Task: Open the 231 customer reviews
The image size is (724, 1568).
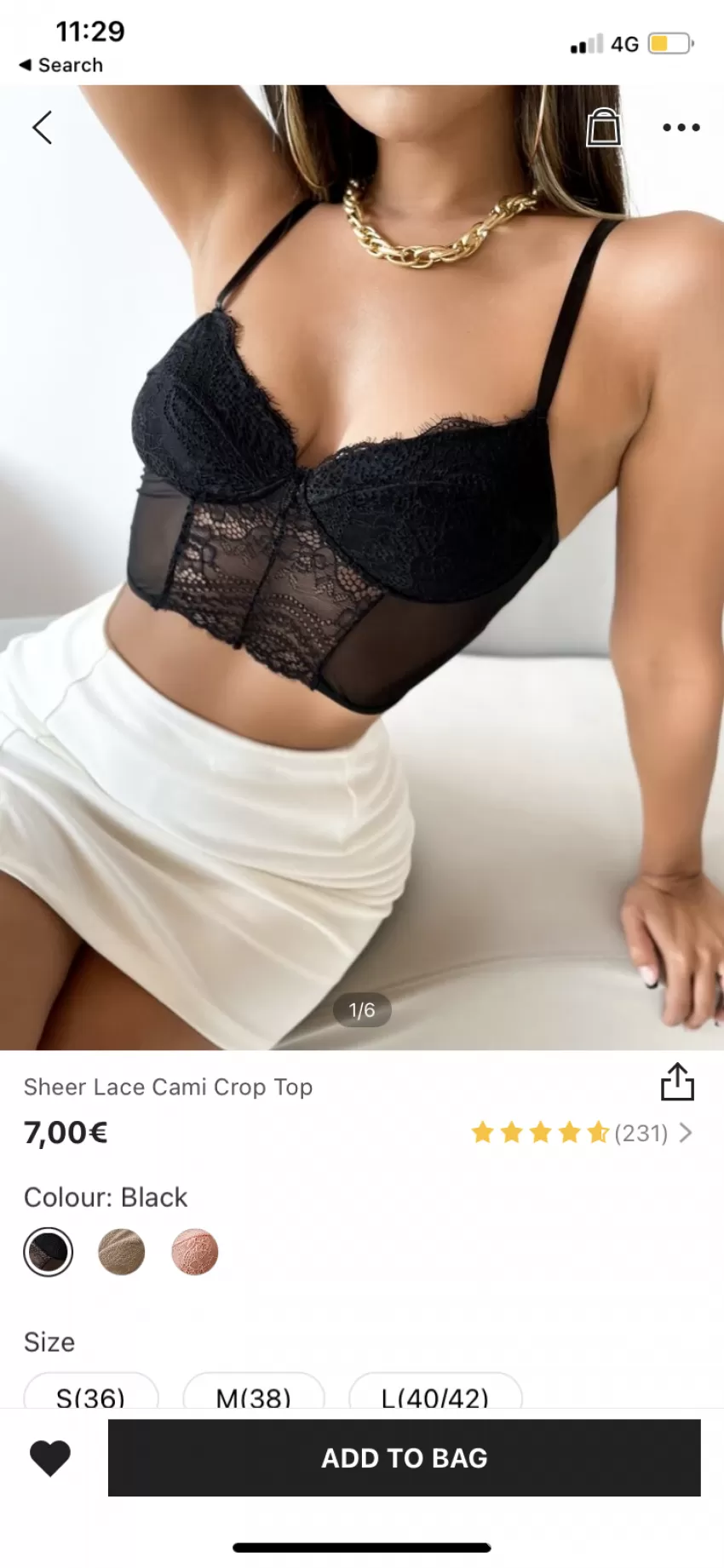Action: (x=582, y=1133)
